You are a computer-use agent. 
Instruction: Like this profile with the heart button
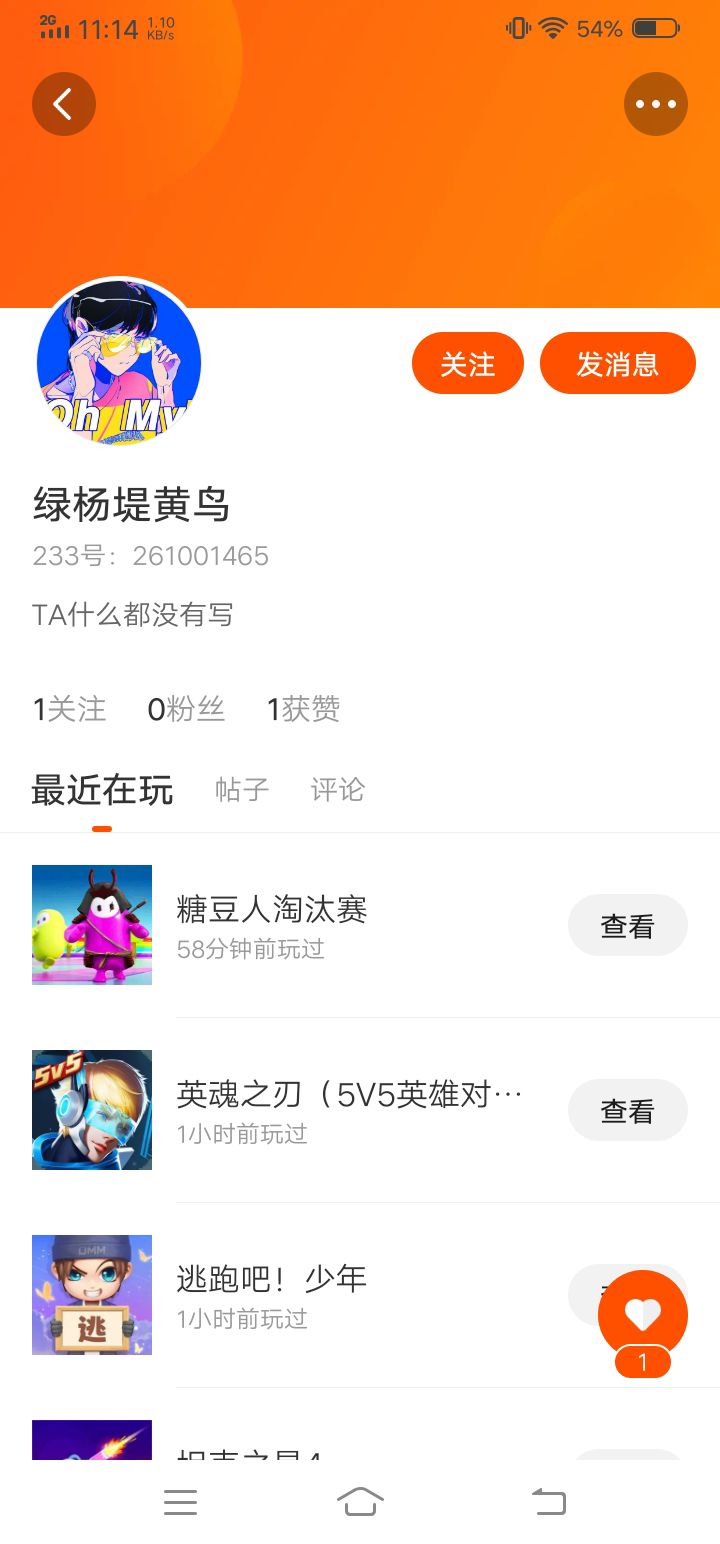click(642, 1315)
